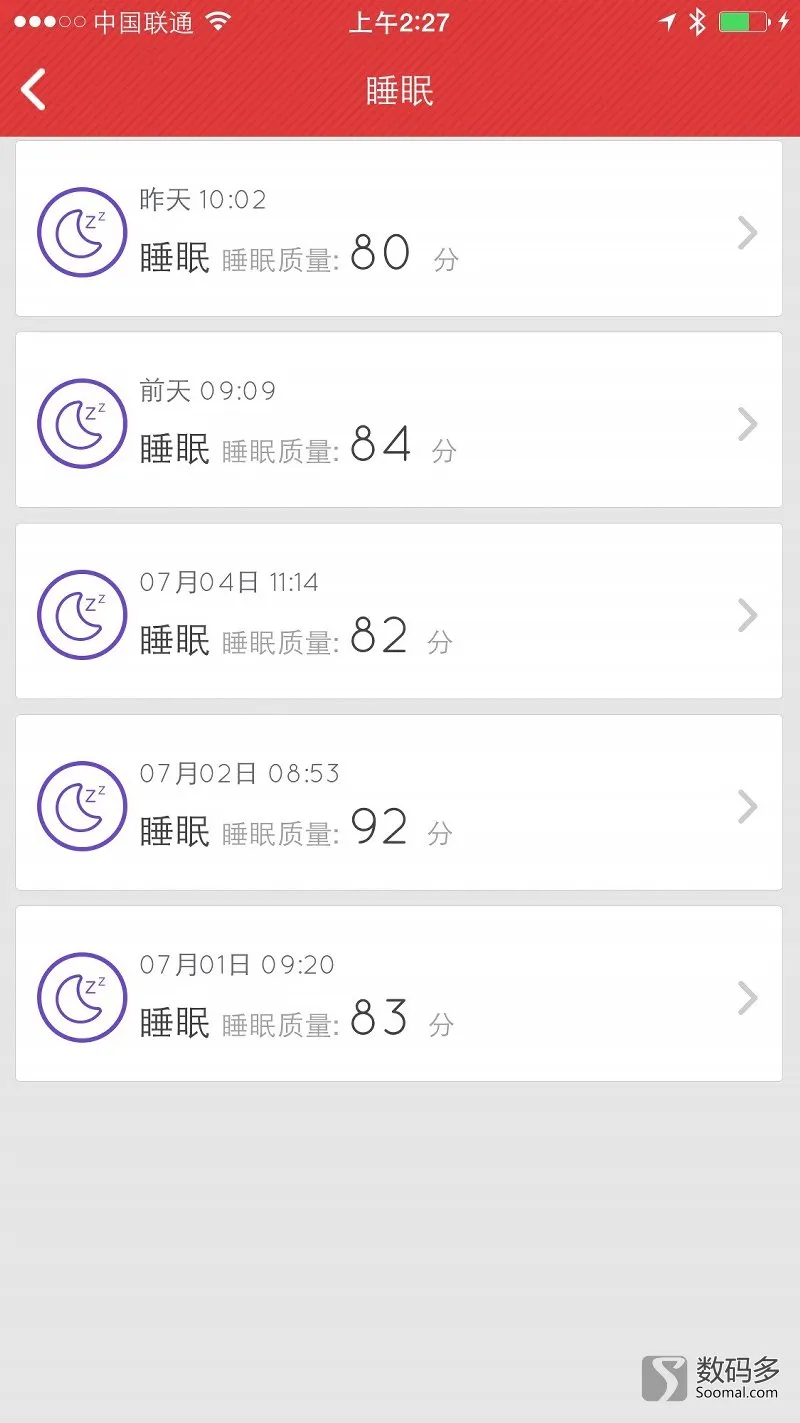Open the 前天 09:09 sleep record
Viewport: 800px width, 1423px height.
coord(399,420)
